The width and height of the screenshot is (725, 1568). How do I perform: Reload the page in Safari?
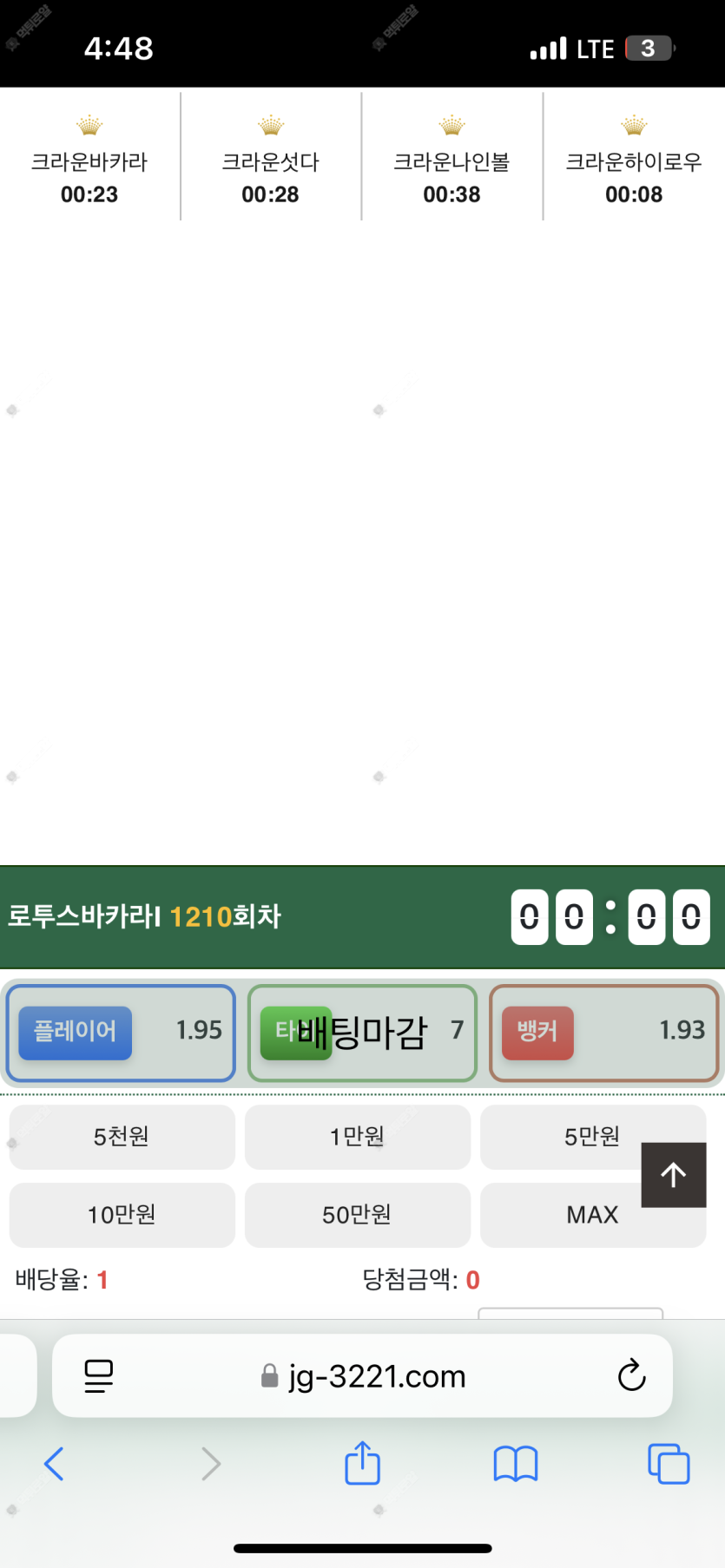[x=631, y=1375]
